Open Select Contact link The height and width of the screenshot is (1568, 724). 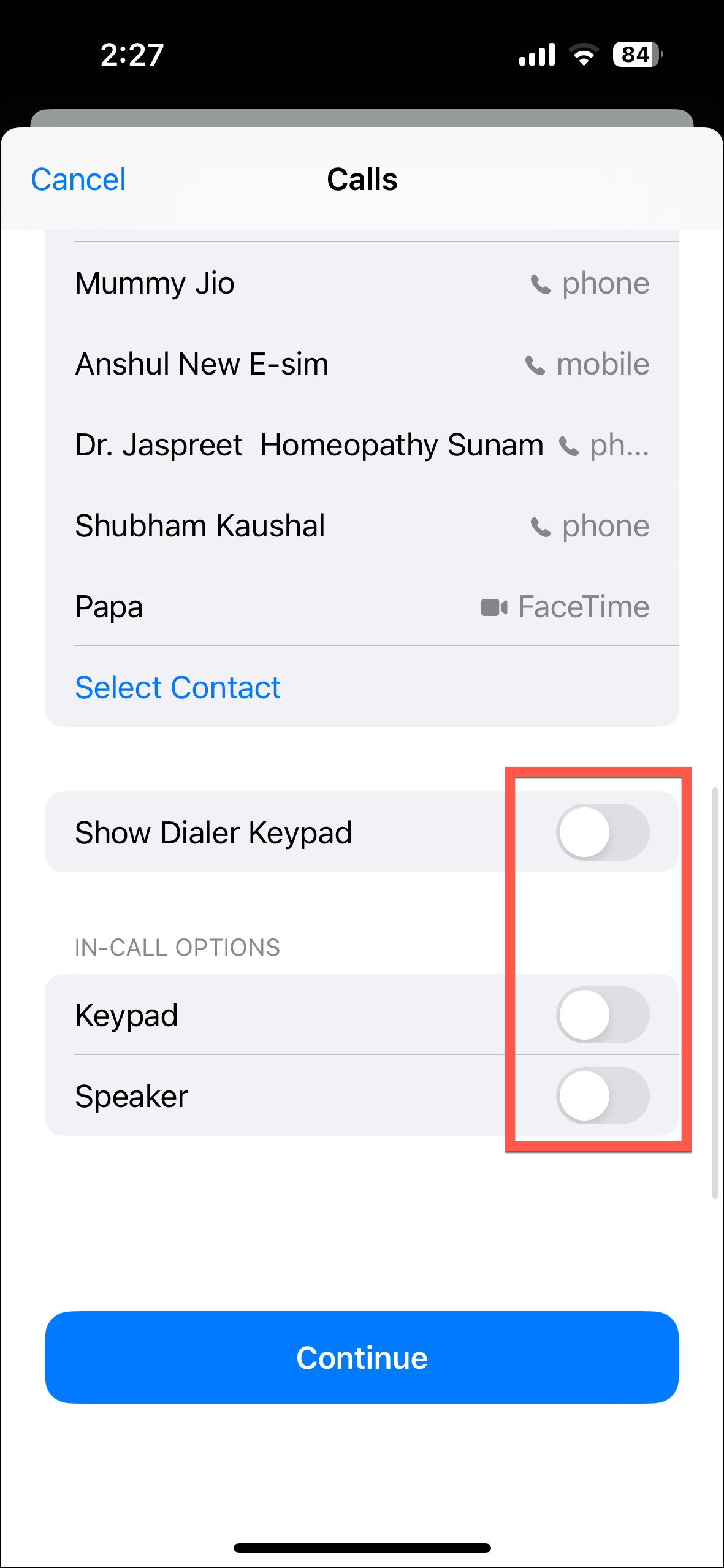click(178, 688)
